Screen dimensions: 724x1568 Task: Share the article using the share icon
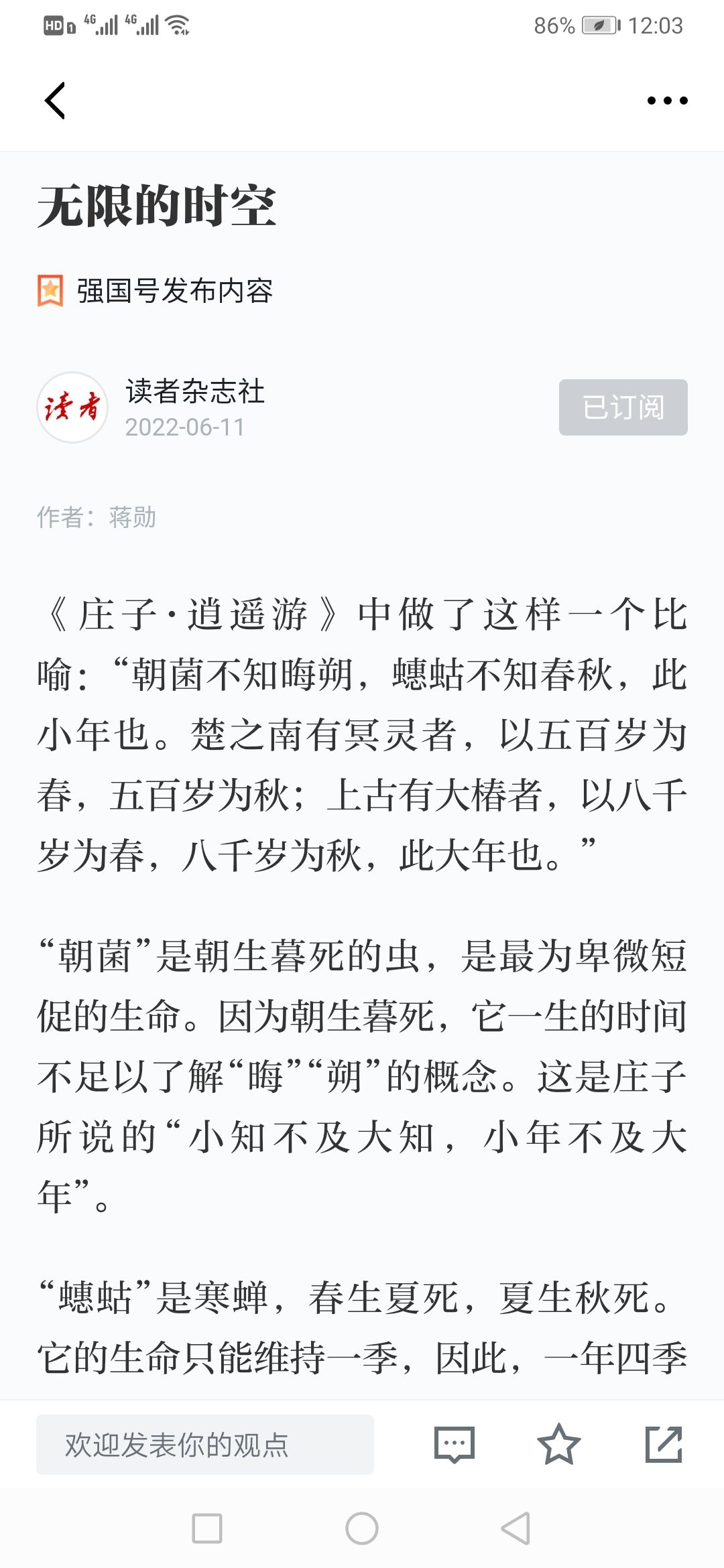coord(664,1445)
